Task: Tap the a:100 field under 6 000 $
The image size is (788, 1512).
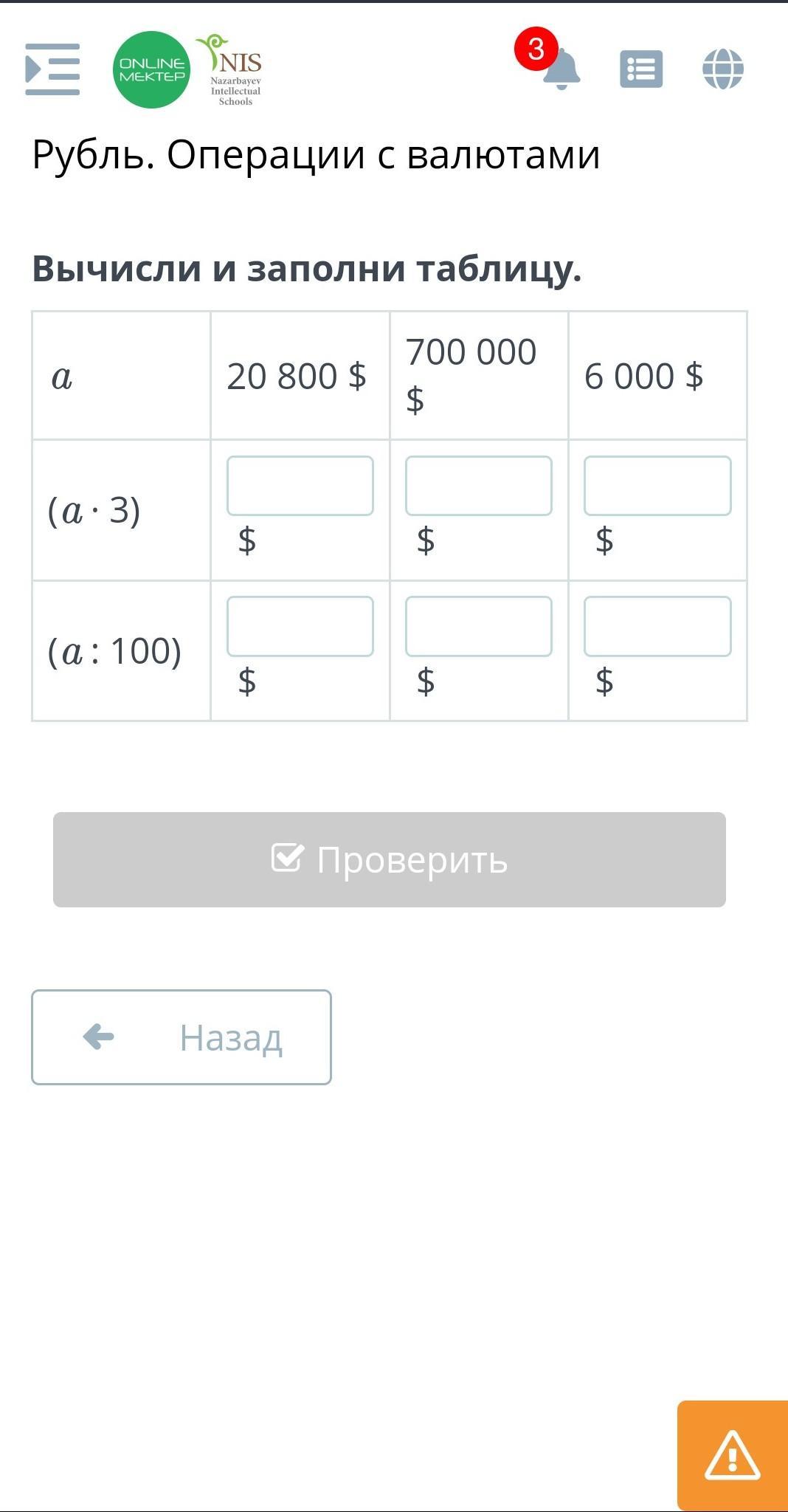Action: tap(657, 626)
